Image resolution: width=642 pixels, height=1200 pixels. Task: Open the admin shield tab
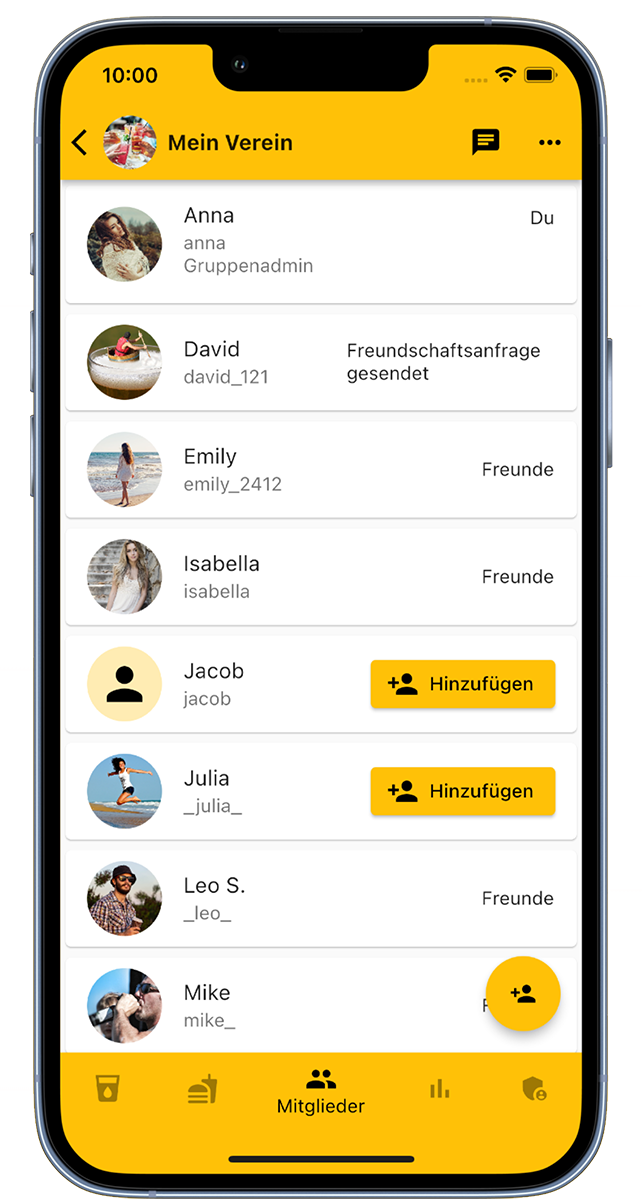535,1089
